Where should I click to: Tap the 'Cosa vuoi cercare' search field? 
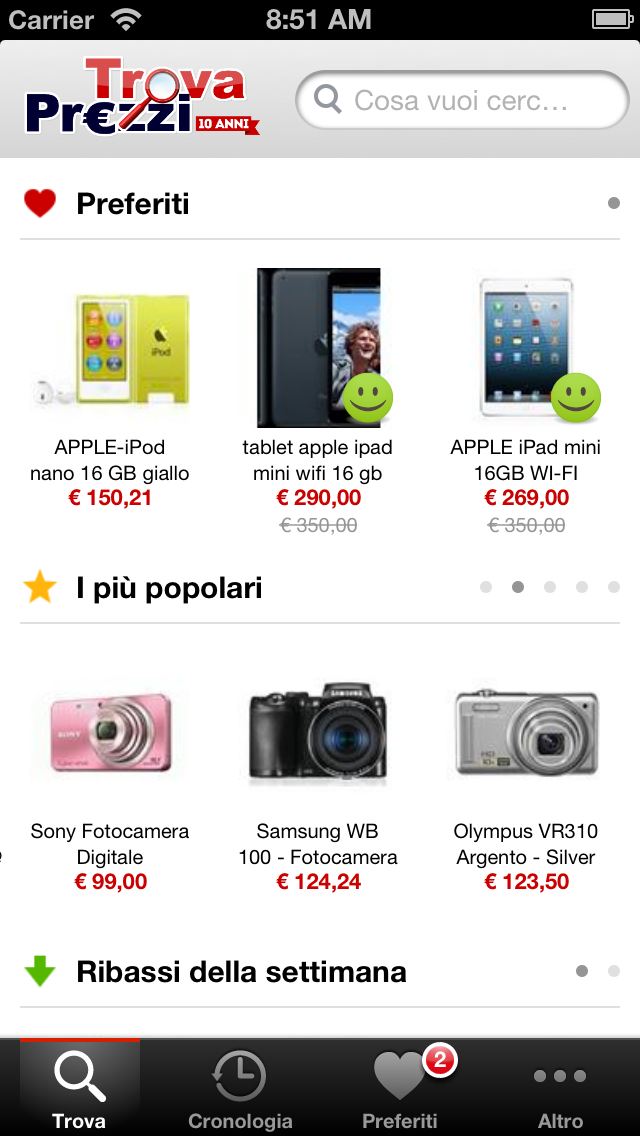pyautogui.click(x=462, y=100)
